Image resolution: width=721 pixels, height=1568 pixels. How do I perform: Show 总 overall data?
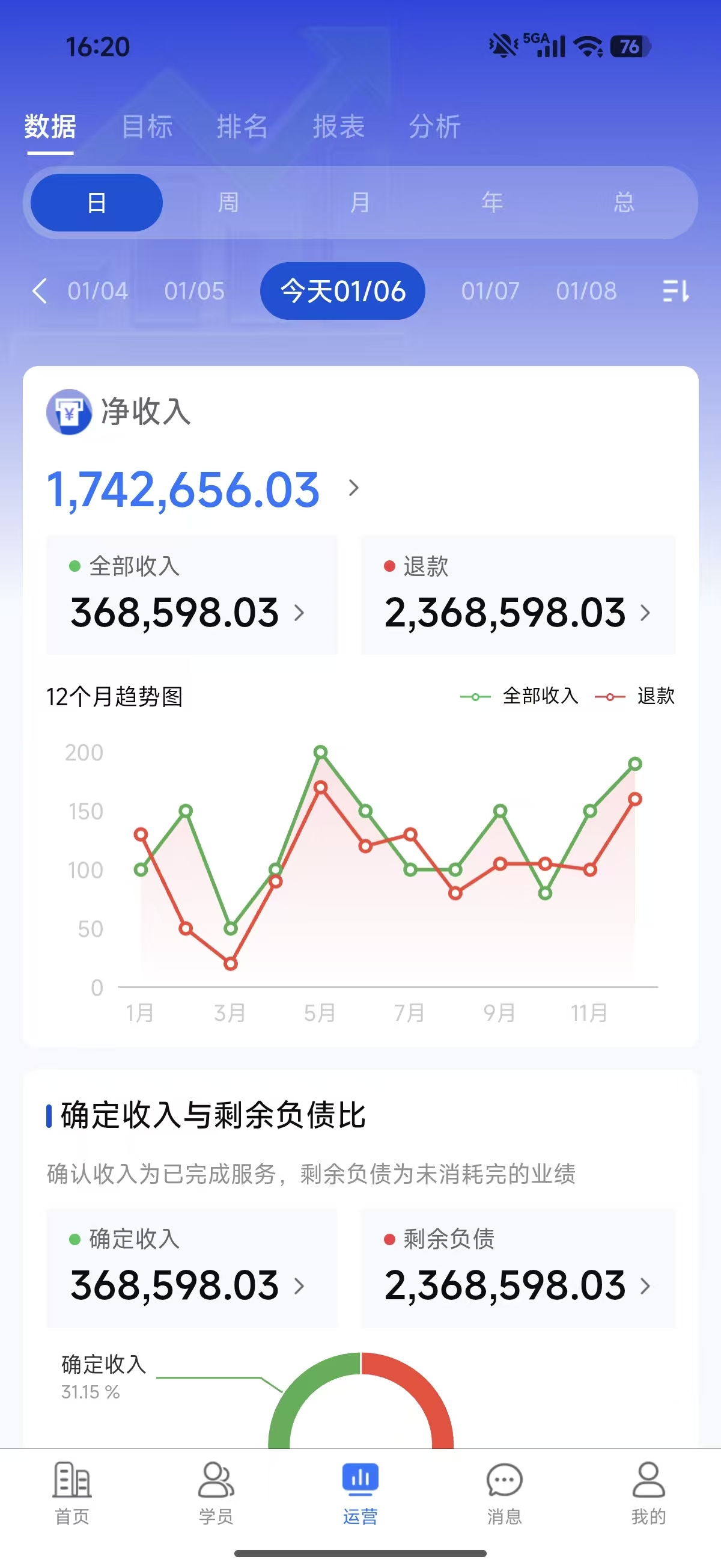coord(624,202)
